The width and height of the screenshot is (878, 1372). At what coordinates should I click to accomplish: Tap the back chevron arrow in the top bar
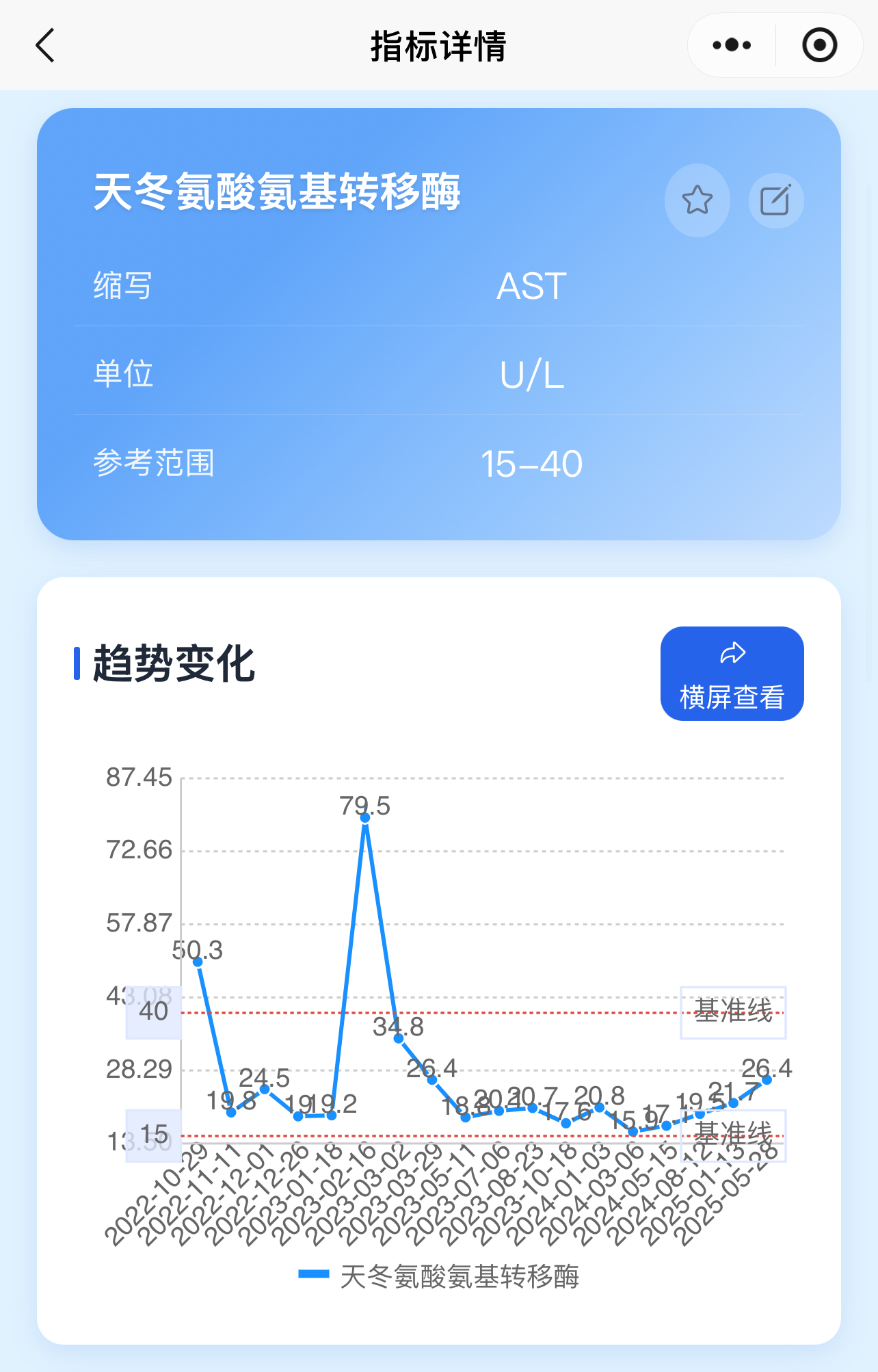[x=44, y=44]
